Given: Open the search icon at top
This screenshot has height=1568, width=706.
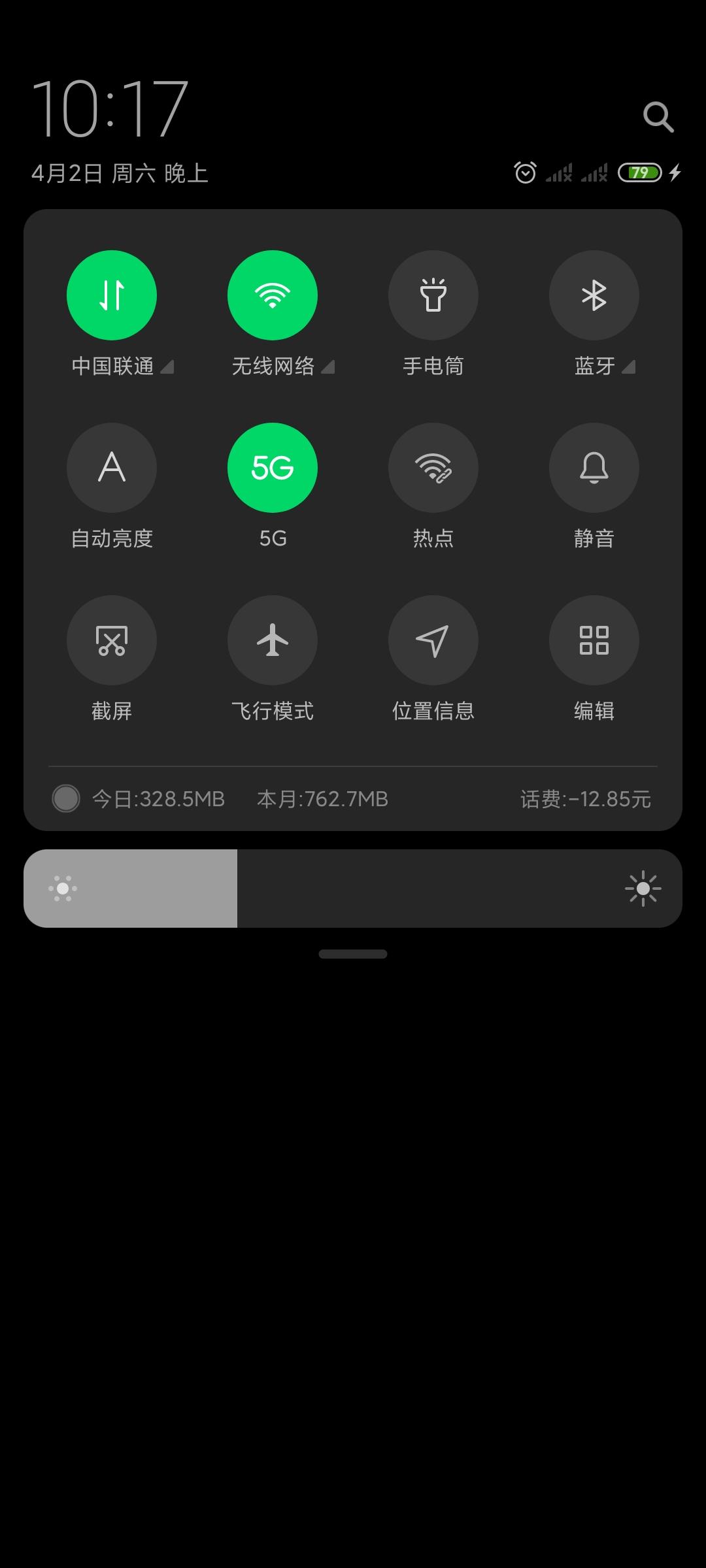Looking at the screenshot, I should click(x=658, y=117).
